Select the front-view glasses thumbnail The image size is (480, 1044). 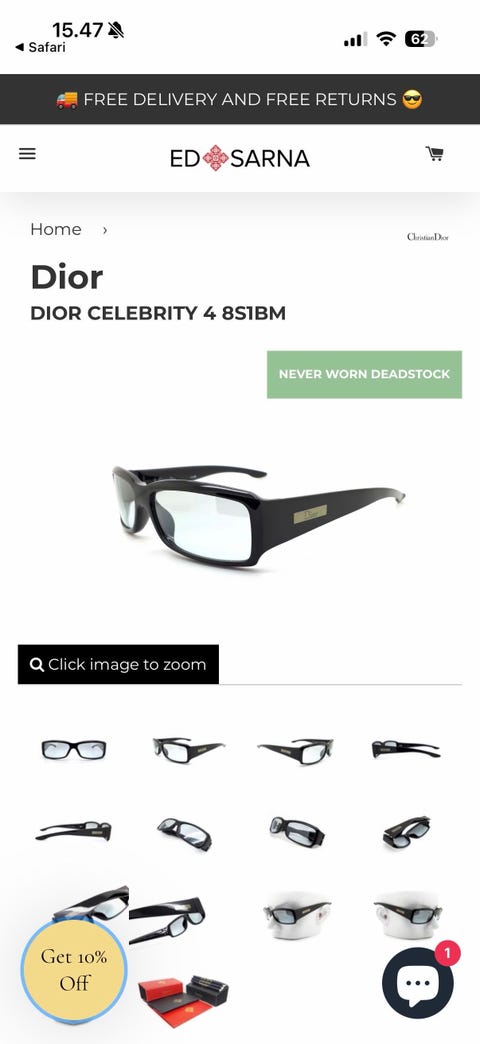73,750
